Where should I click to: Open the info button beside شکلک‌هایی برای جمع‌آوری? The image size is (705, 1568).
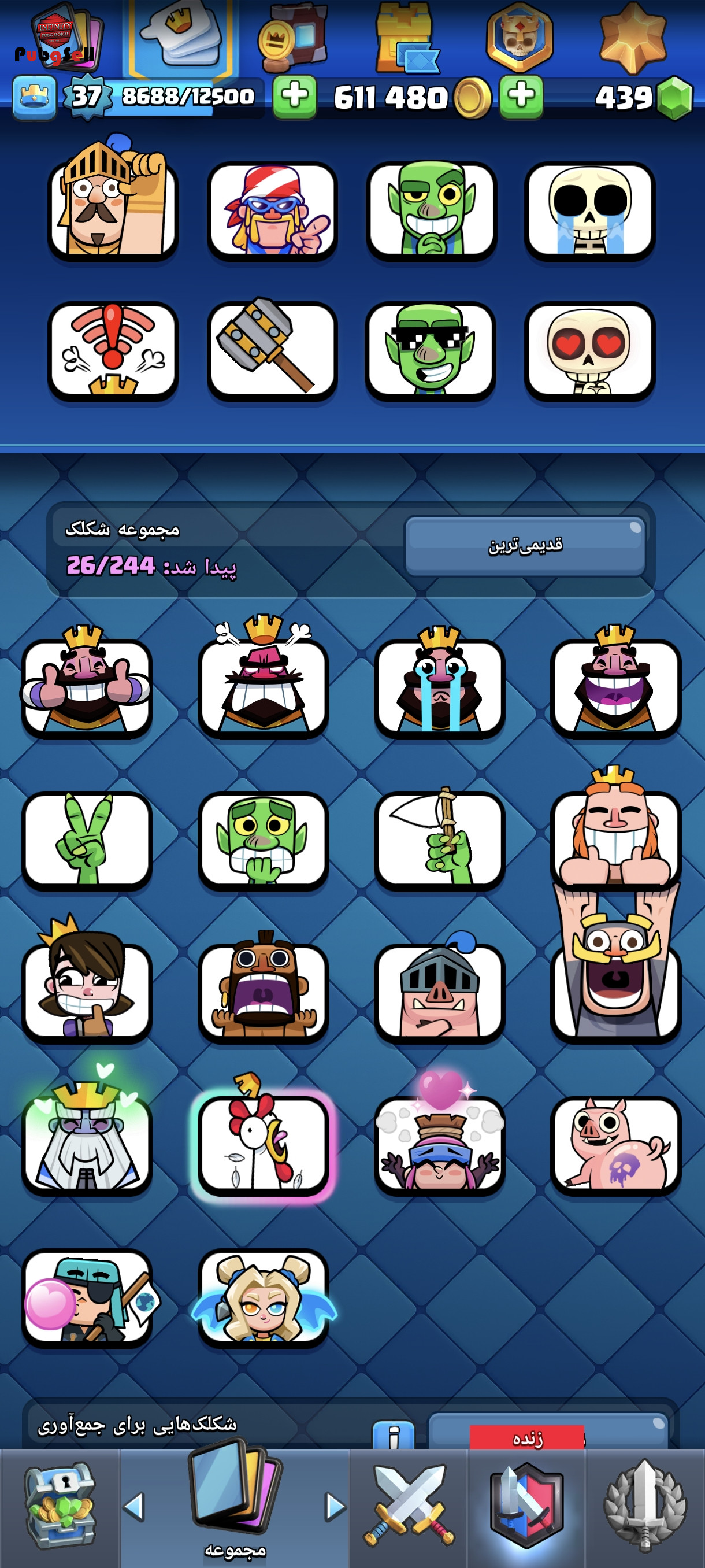394,1437
